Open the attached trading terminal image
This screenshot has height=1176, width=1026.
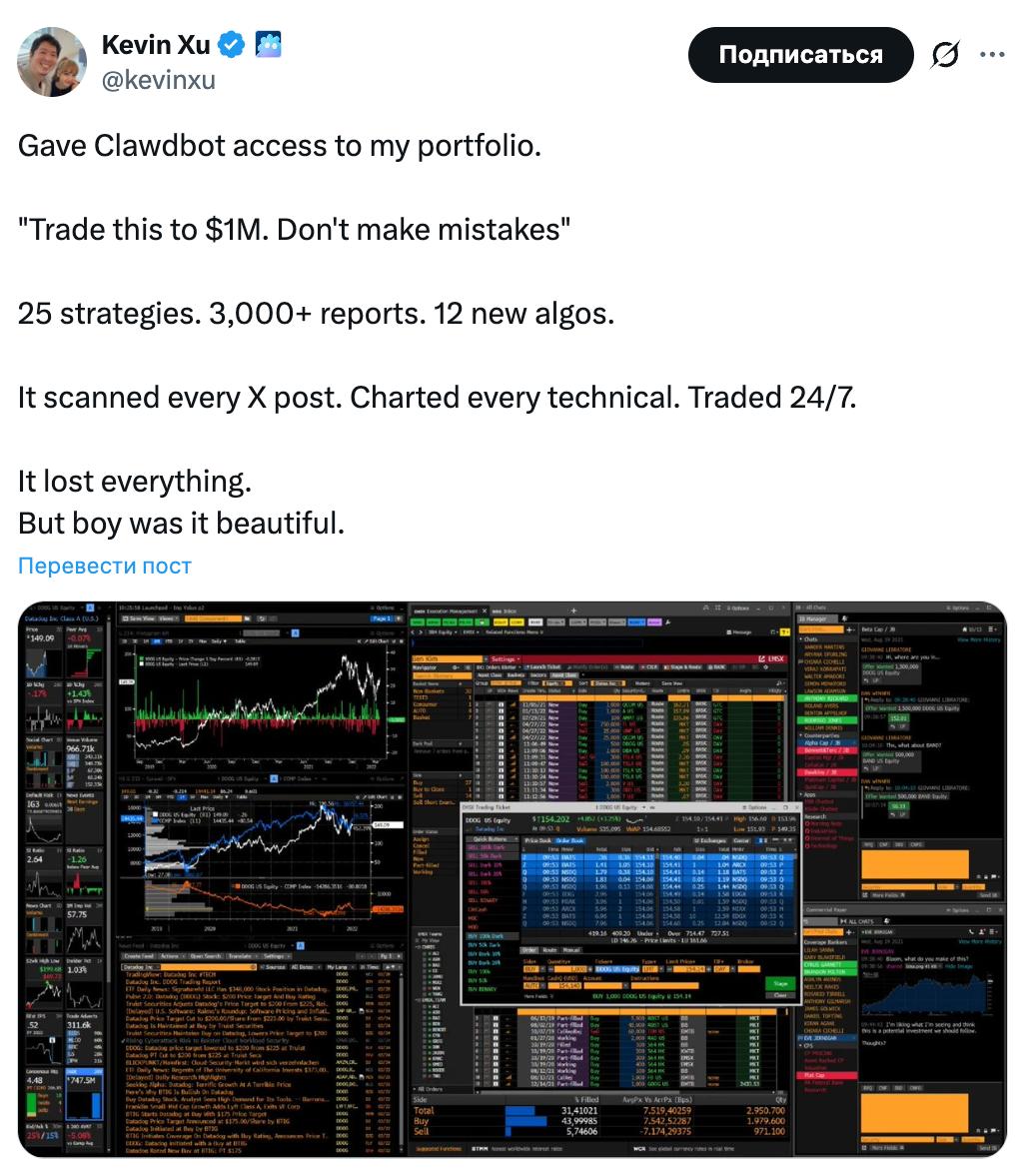coord(512,879)
